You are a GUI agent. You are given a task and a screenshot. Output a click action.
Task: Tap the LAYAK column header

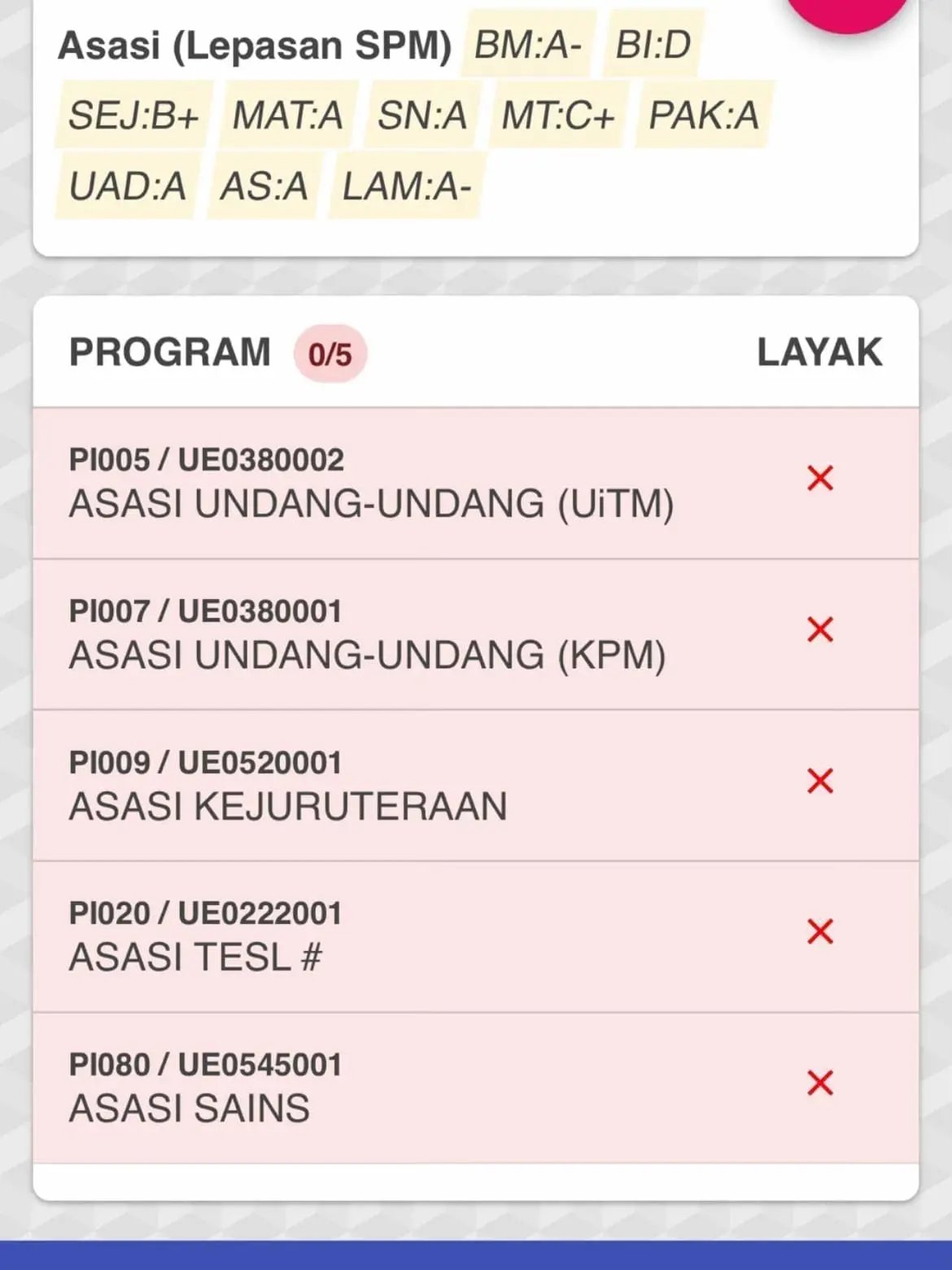pos(819,352)
